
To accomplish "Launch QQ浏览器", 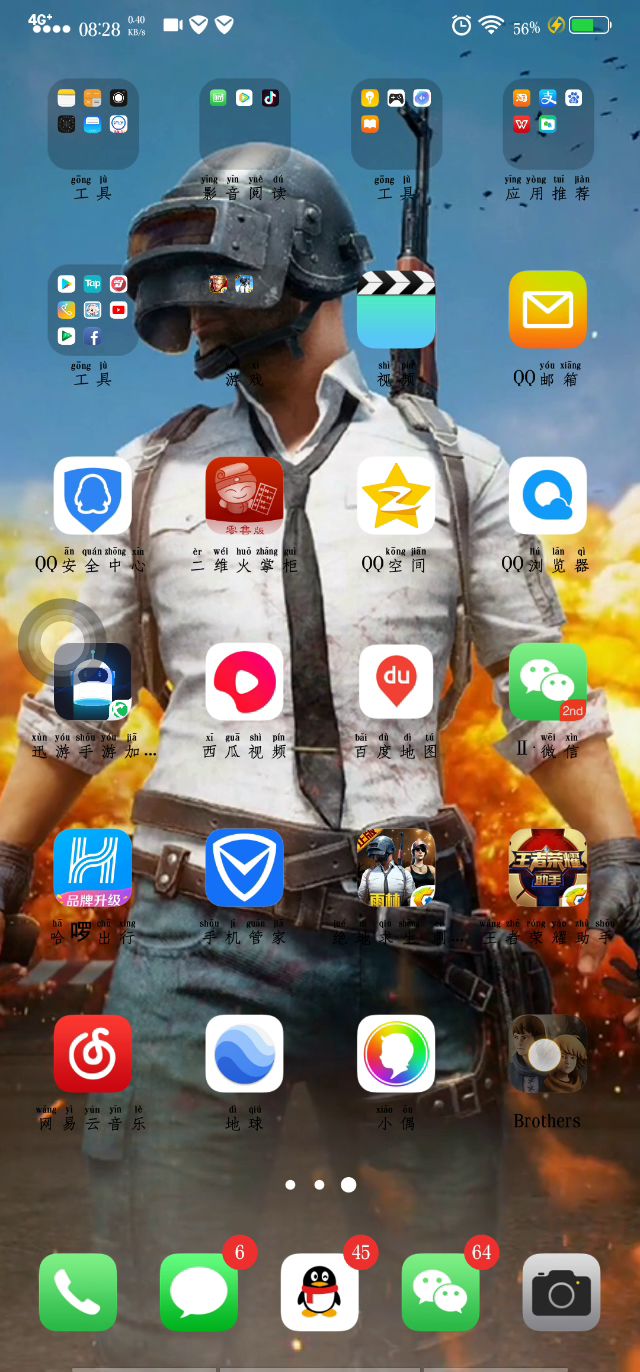I will coord(548,496).
